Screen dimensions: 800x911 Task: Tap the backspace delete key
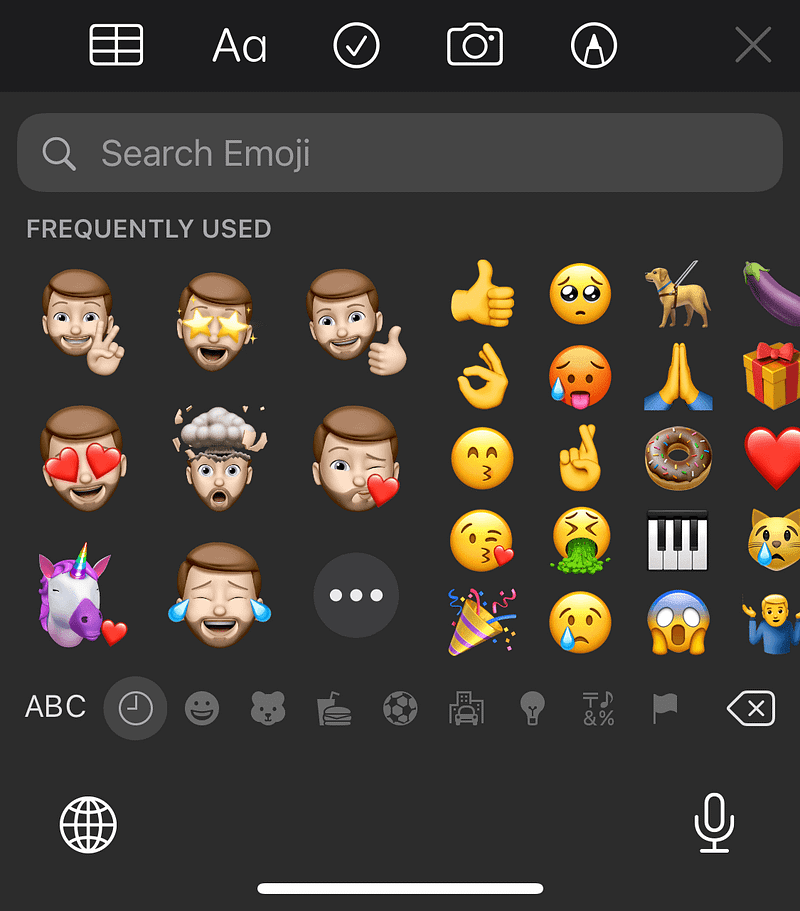751,708
